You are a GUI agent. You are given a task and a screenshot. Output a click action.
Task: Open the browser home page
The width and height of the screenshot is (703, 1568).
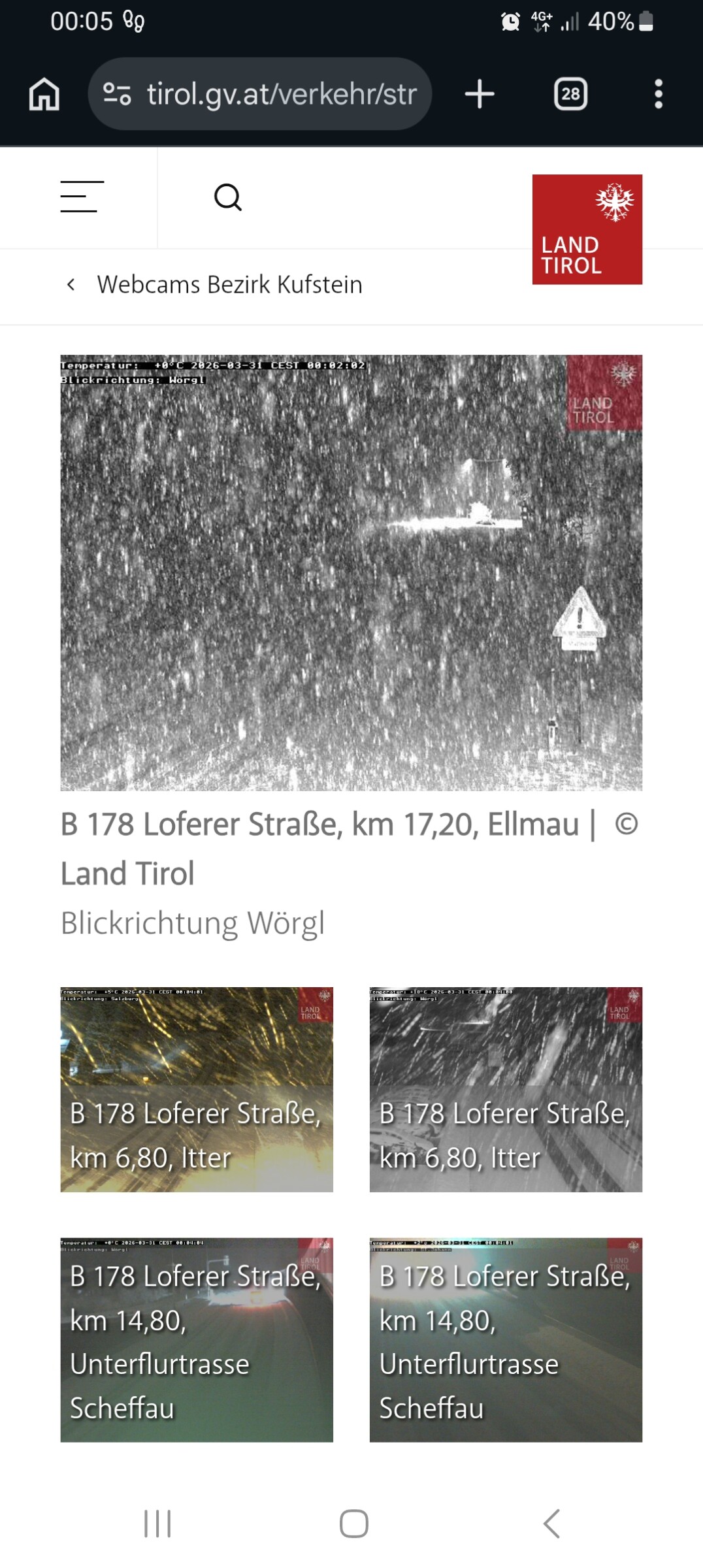[44, 94]
